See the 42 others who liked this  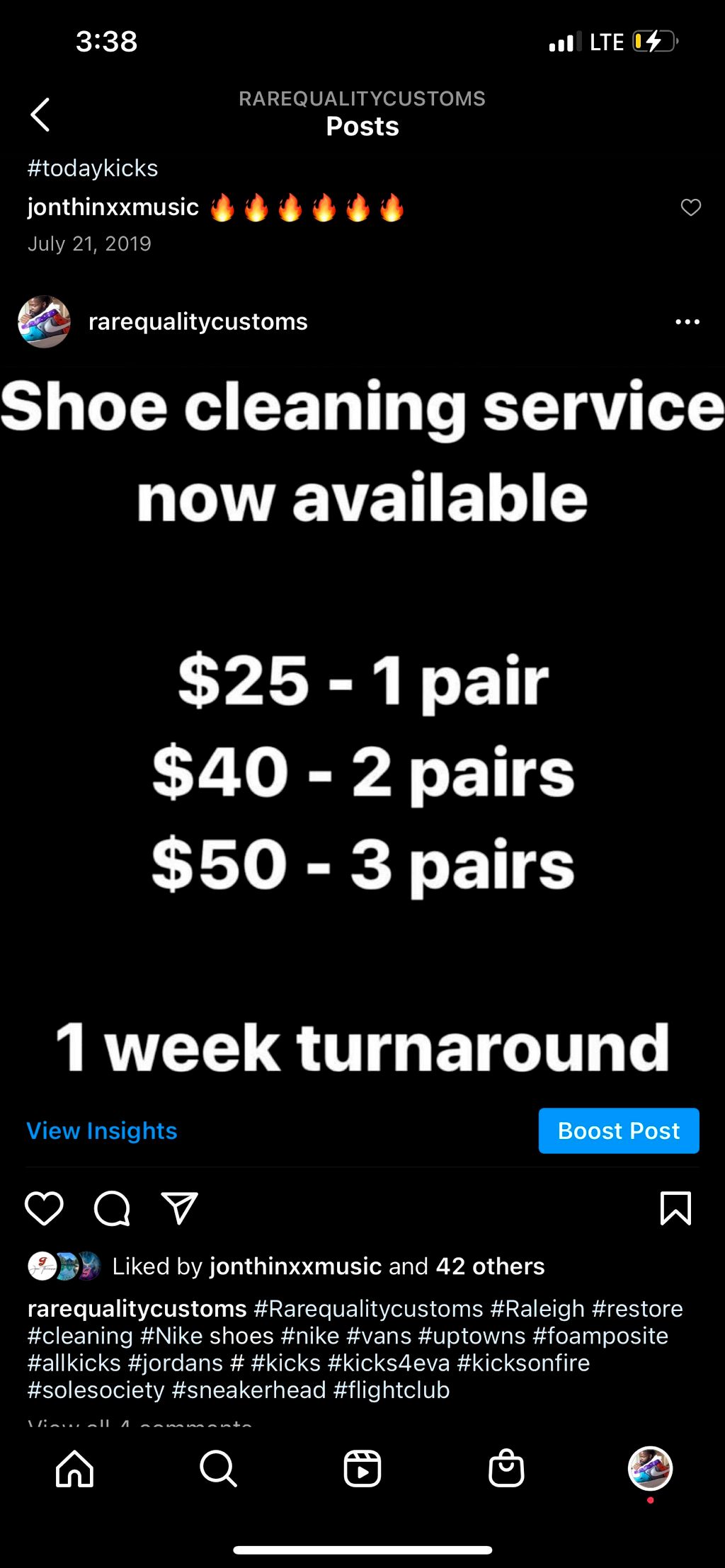coord(490,1266)
